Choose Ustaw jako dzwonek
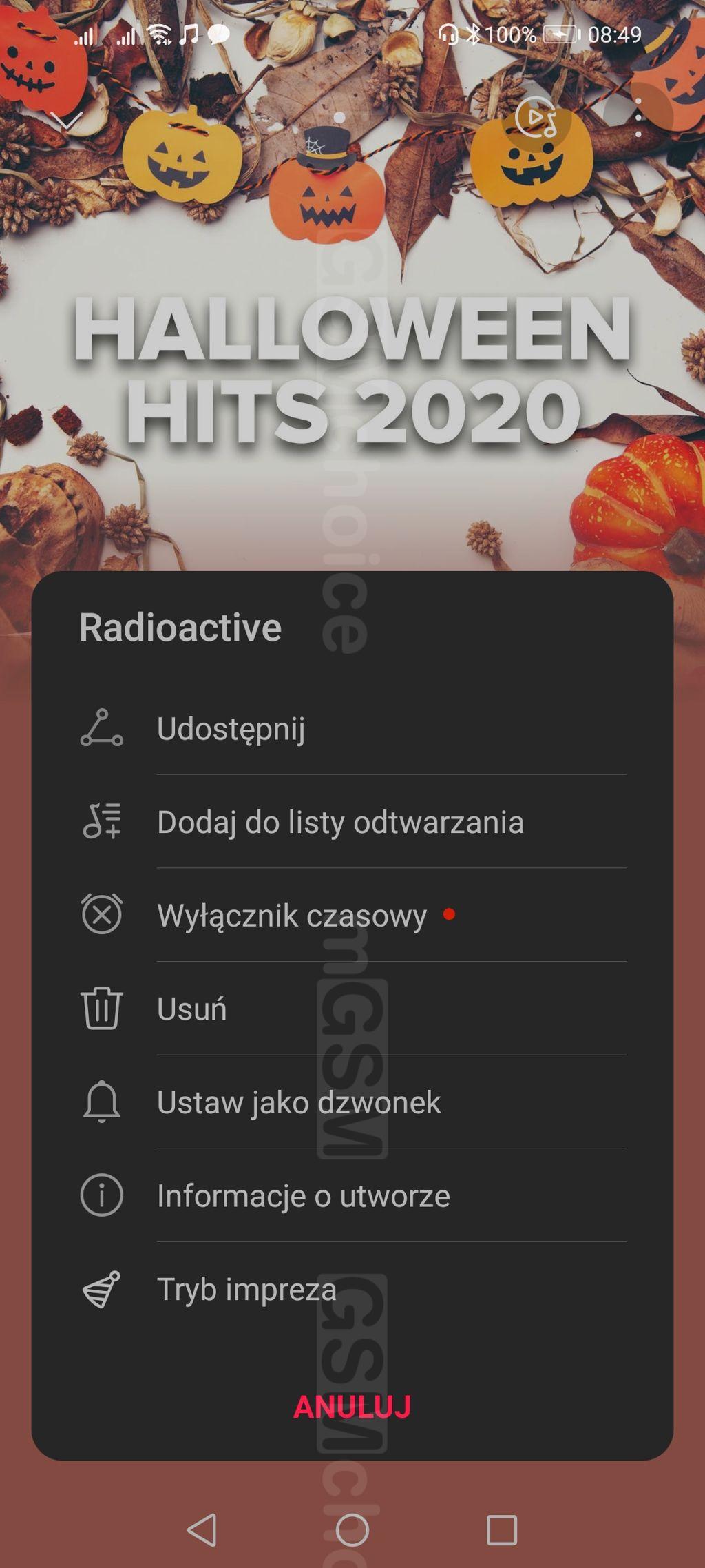Image resolution: width=705 pixels, height=1568 pixels. [x=299, y=1102]
